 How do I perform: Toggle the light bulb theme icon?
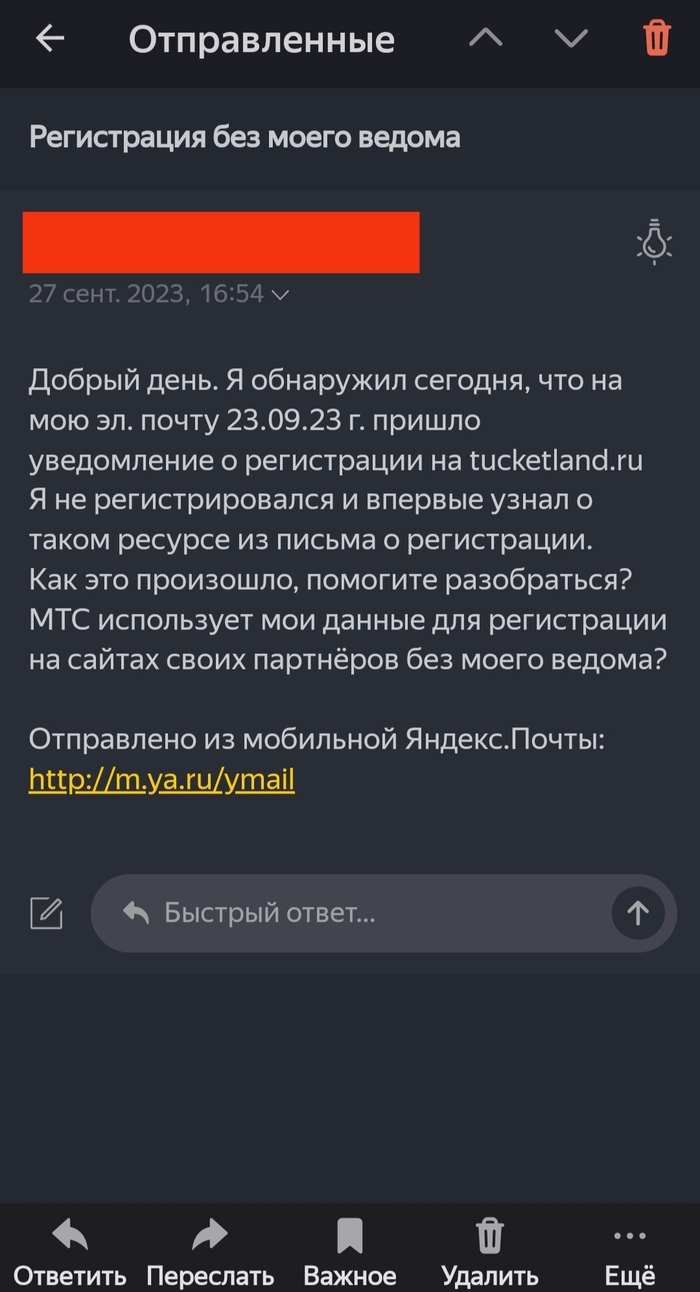tap(654, 241)
